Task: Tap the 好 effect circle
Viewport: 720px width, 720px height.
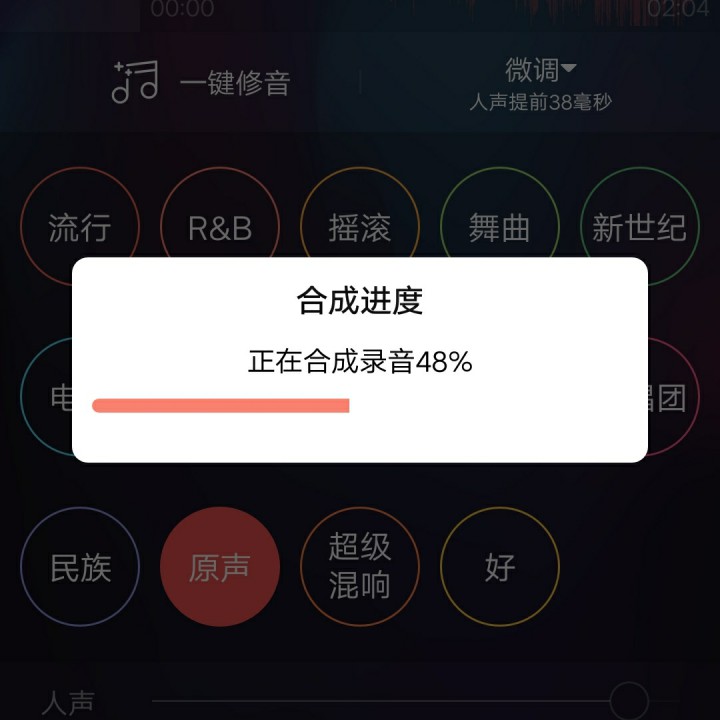Action: 499,567
